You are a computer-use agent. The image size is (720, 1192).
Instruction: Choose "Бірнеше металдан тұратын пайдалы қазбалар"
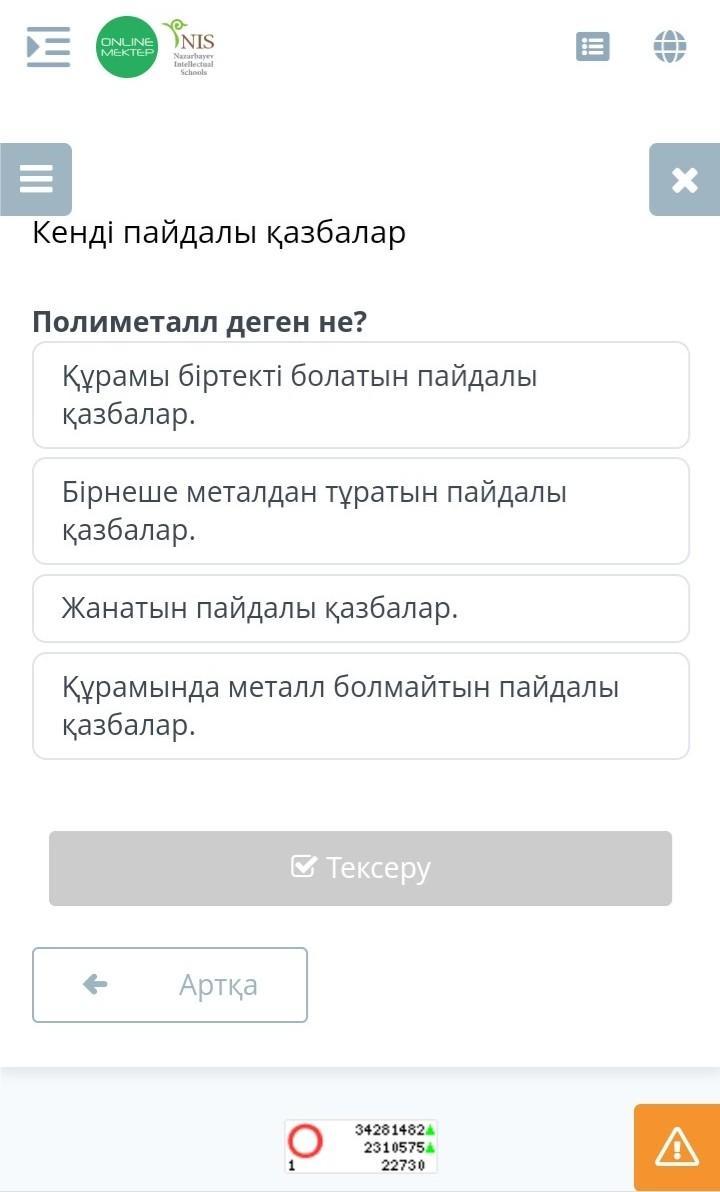tap(361, 511)
